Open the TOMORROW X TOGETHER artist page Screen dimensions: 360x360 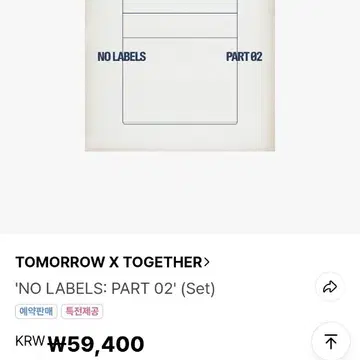pos(112,263)
